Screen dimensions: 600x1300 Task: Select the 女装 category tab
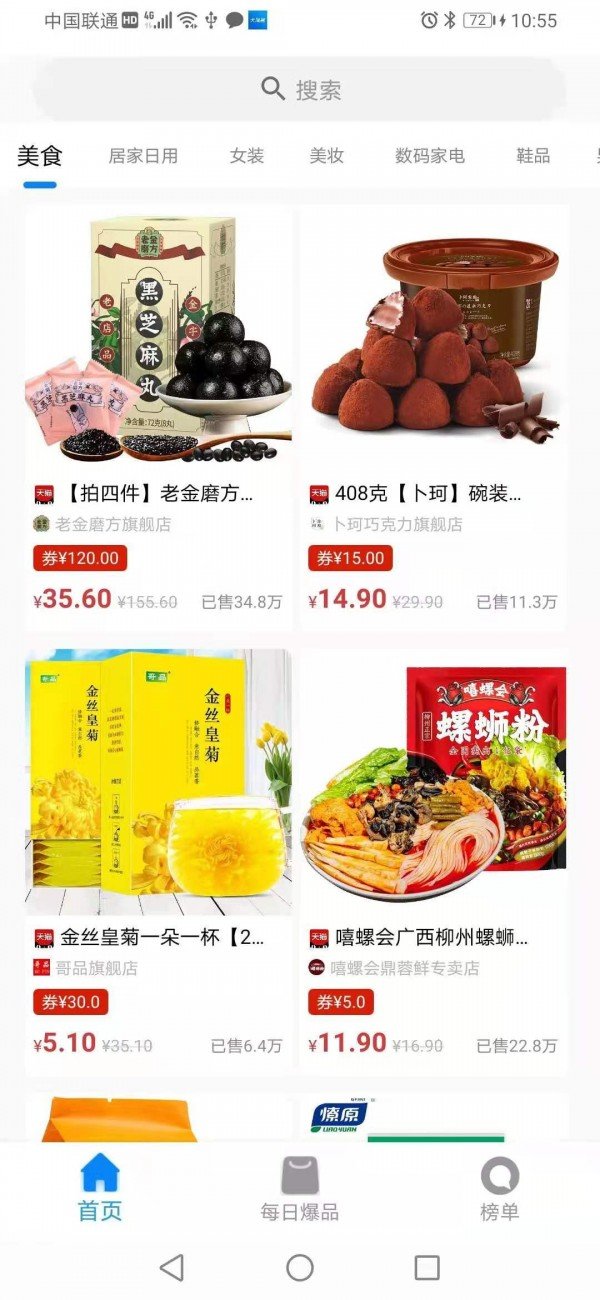[x=247, y=156]
